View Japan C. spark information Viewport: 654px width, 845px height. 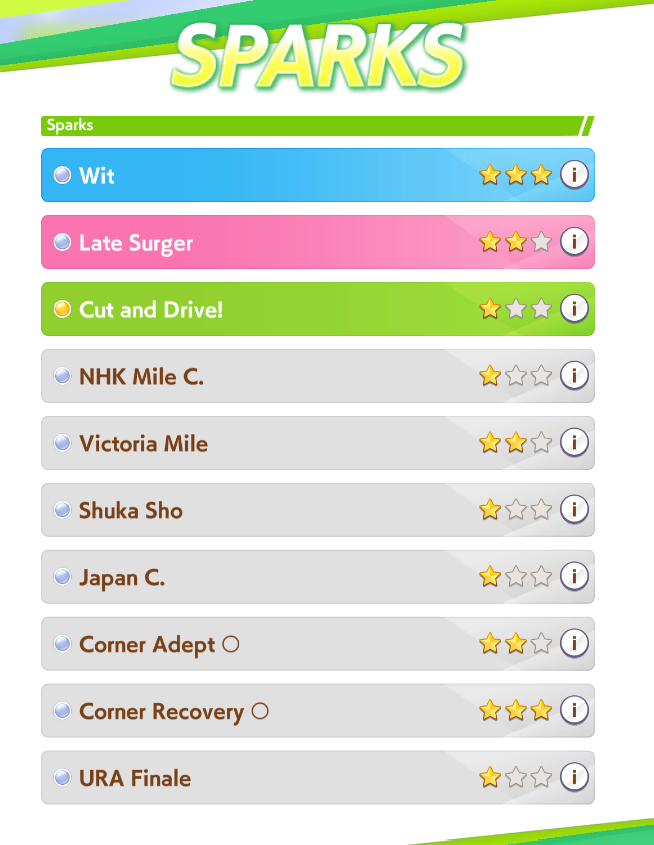(x=573, y=577)
